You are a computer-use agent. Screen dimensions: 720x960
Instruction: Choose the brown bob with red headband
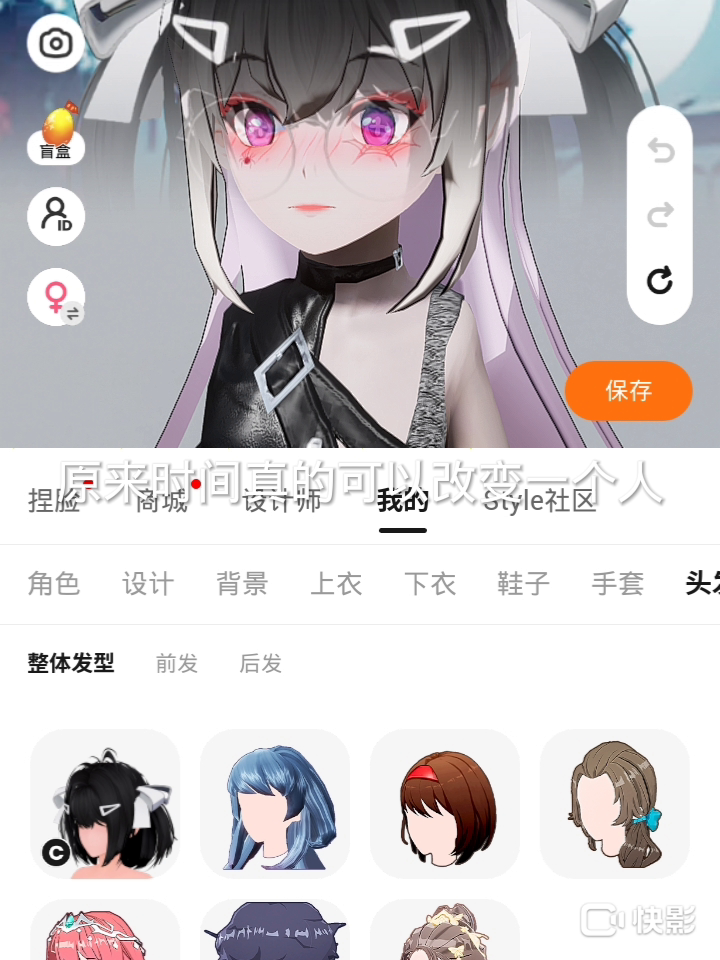(445, 804)
